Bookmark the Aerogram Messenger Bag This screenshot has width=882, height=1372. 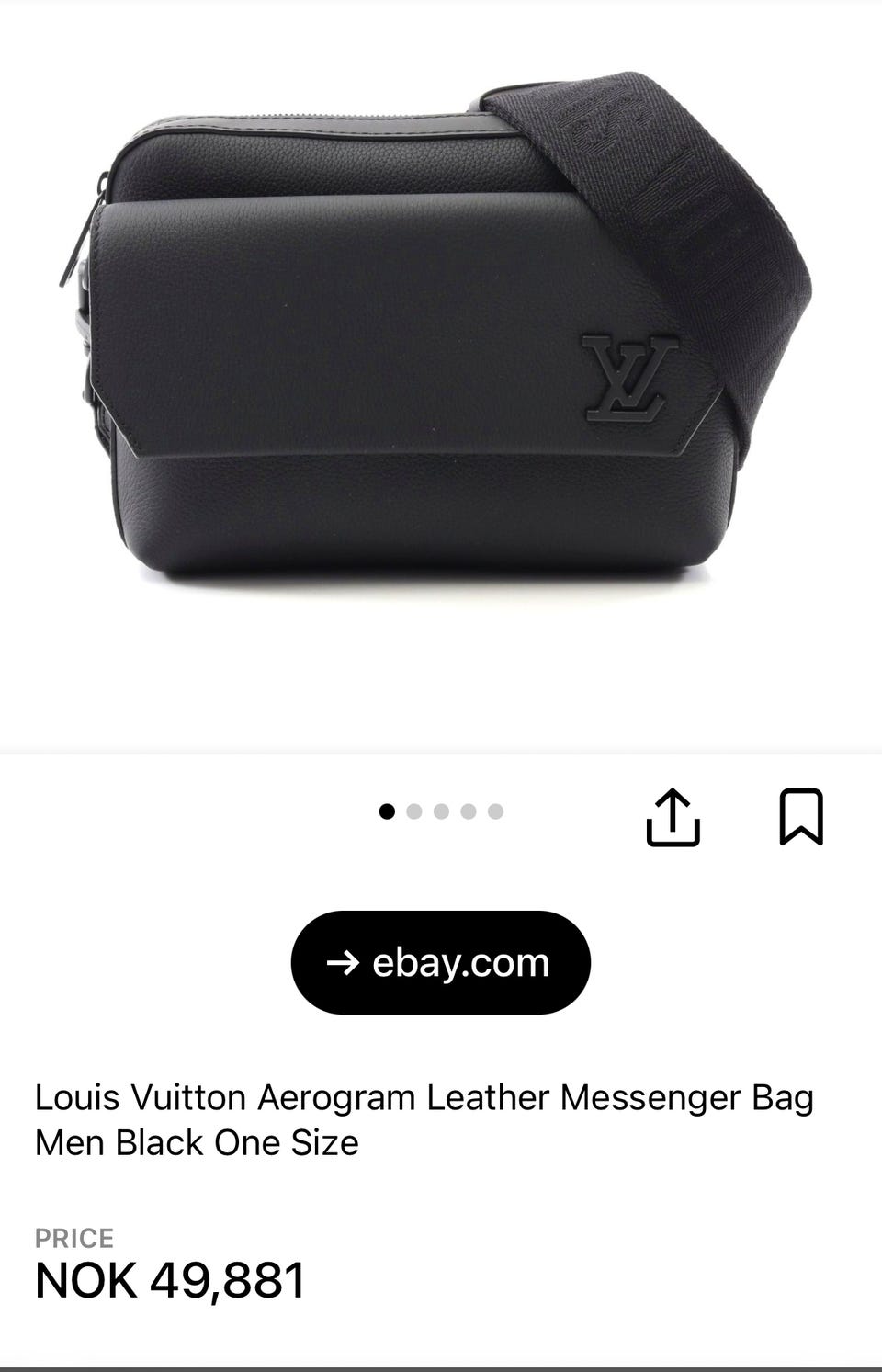(x=801, y=816)
